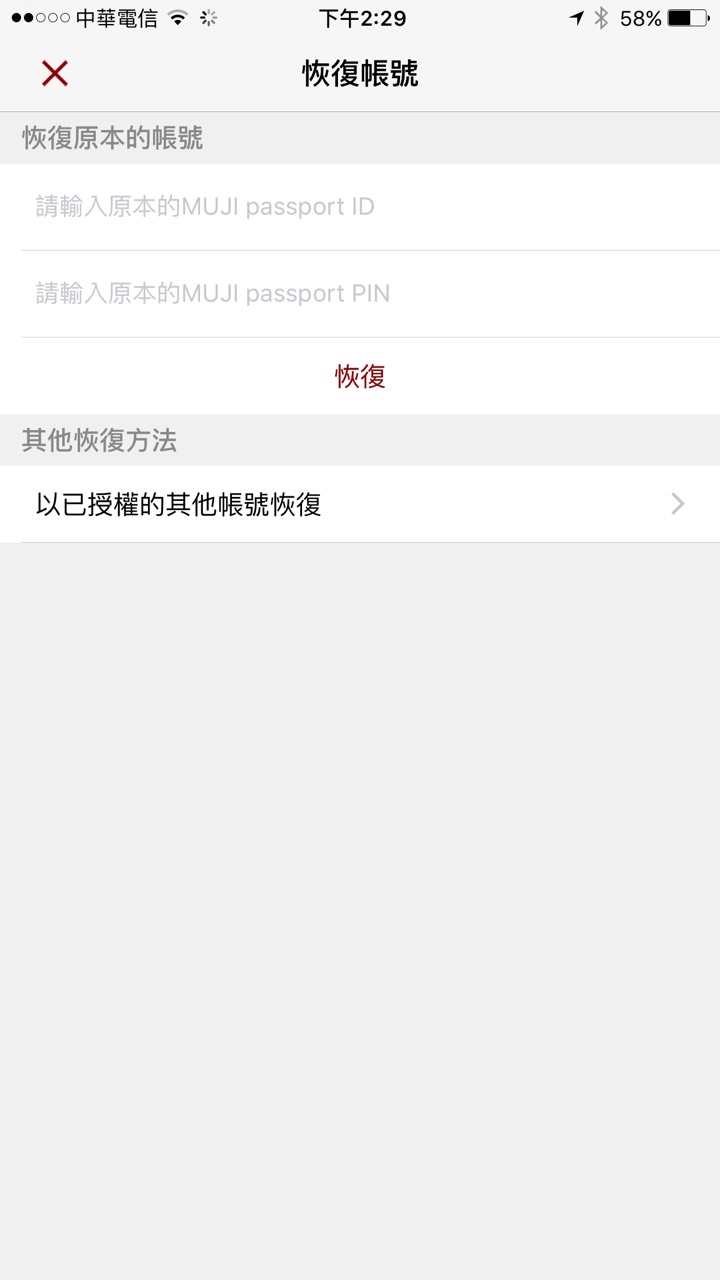Close the 恢復帳號 screen with the red X

click(55, 73)
